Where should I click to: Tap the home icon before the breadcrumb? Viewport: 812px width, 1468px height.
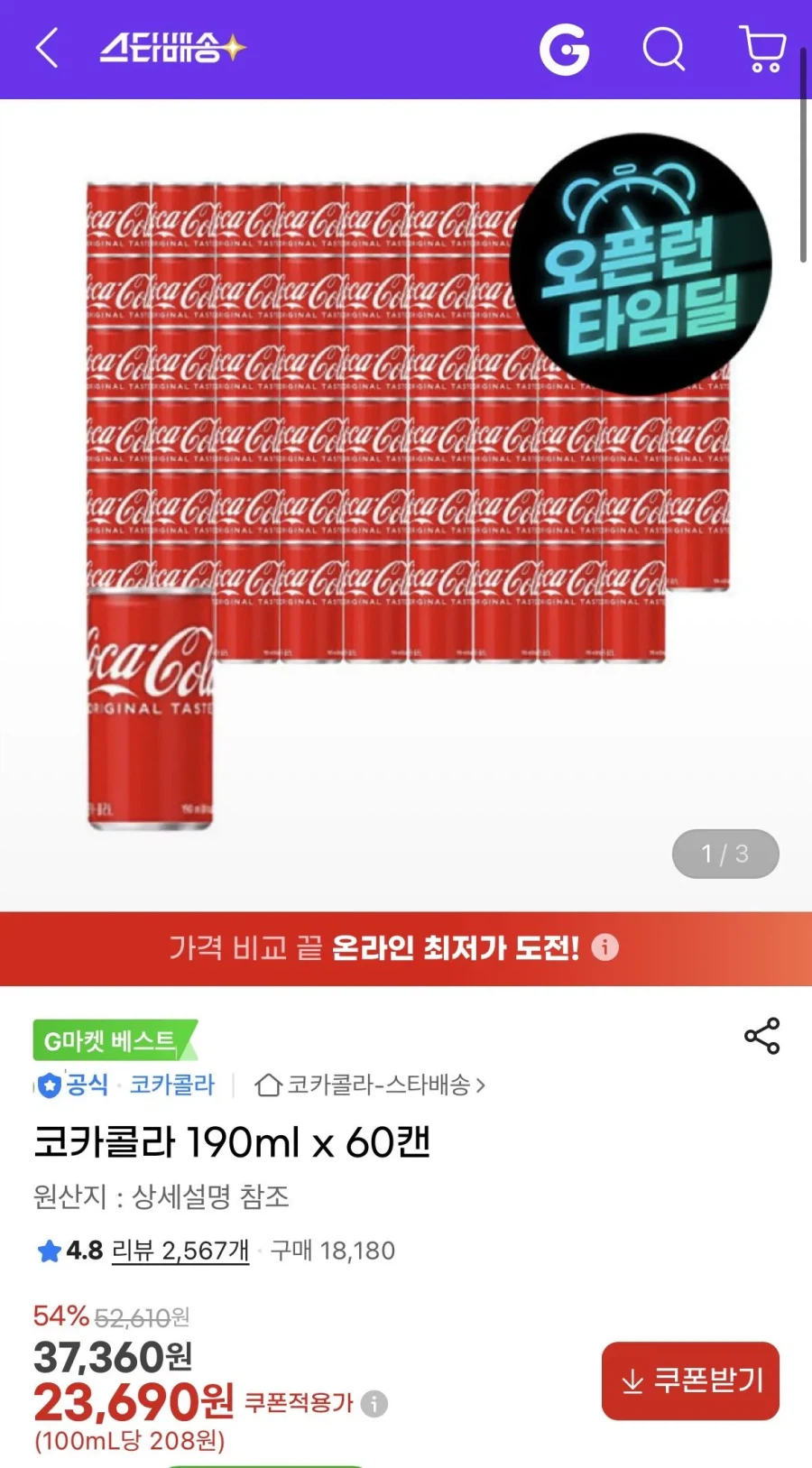pos(269,1085)
